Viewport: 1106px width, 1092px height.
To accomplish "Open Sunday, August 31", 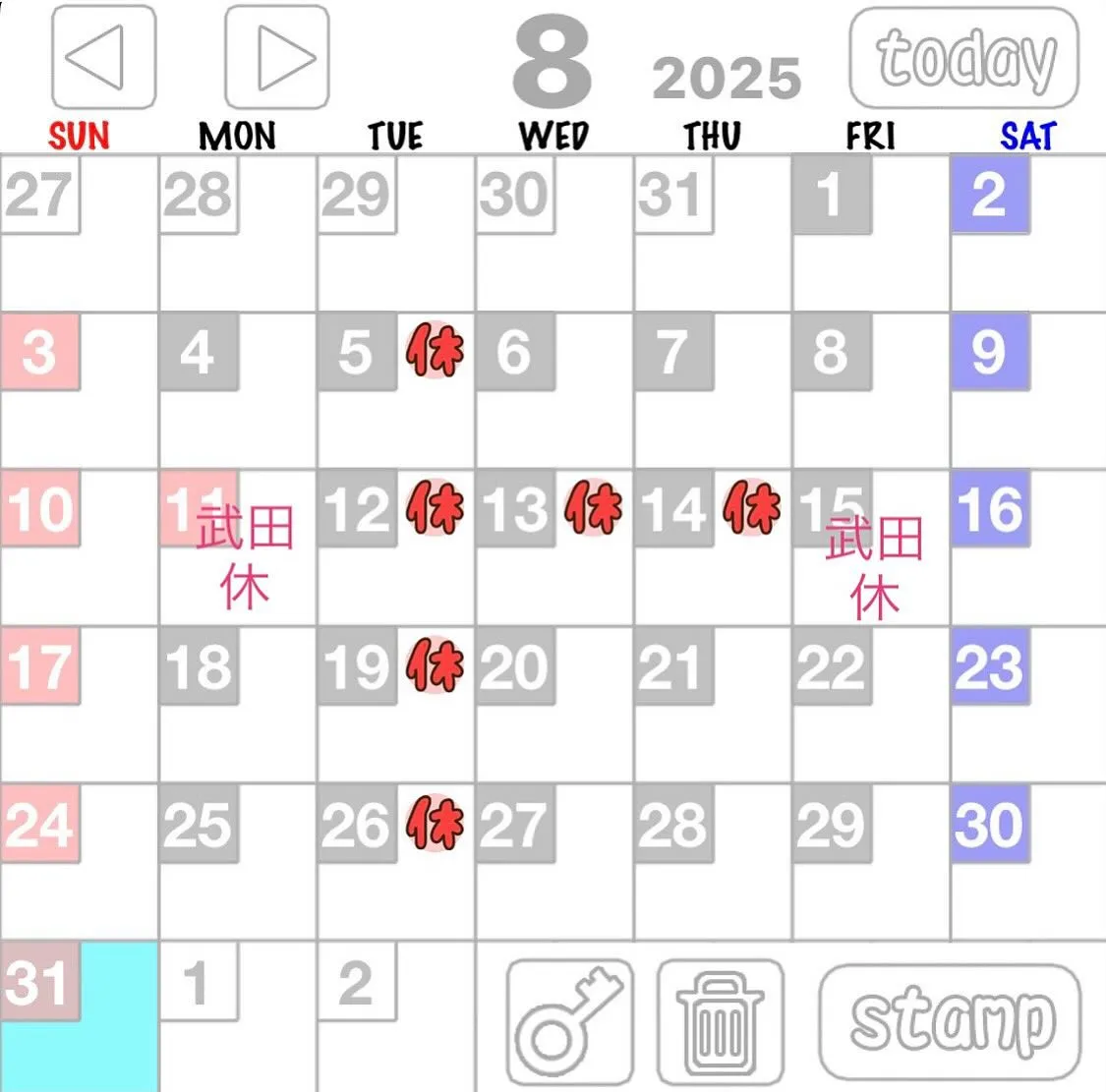I will pyautogui.click(x=79, y=1017).
